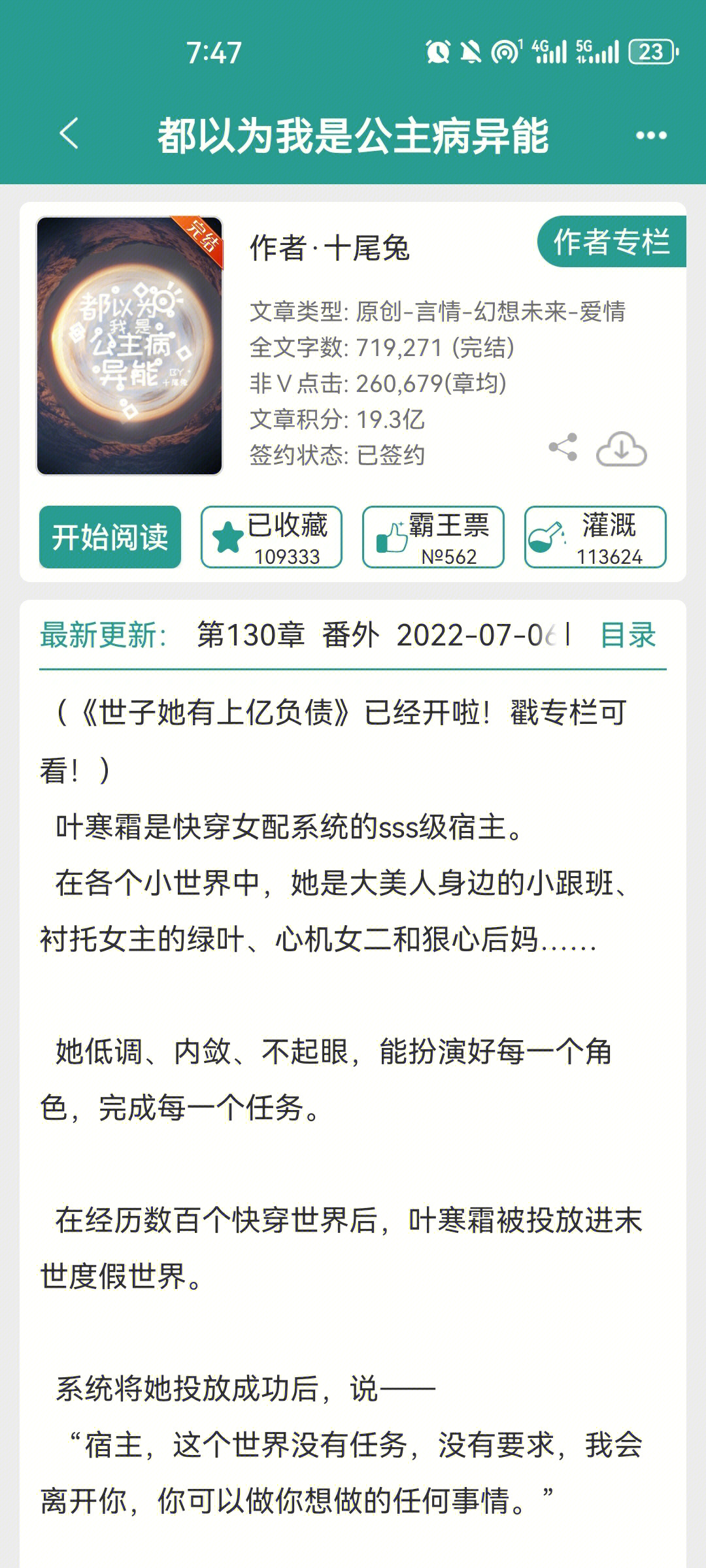The image size is (706, 1568).
Task: Download the novel with cloud icon
Action: pos(621,449)
